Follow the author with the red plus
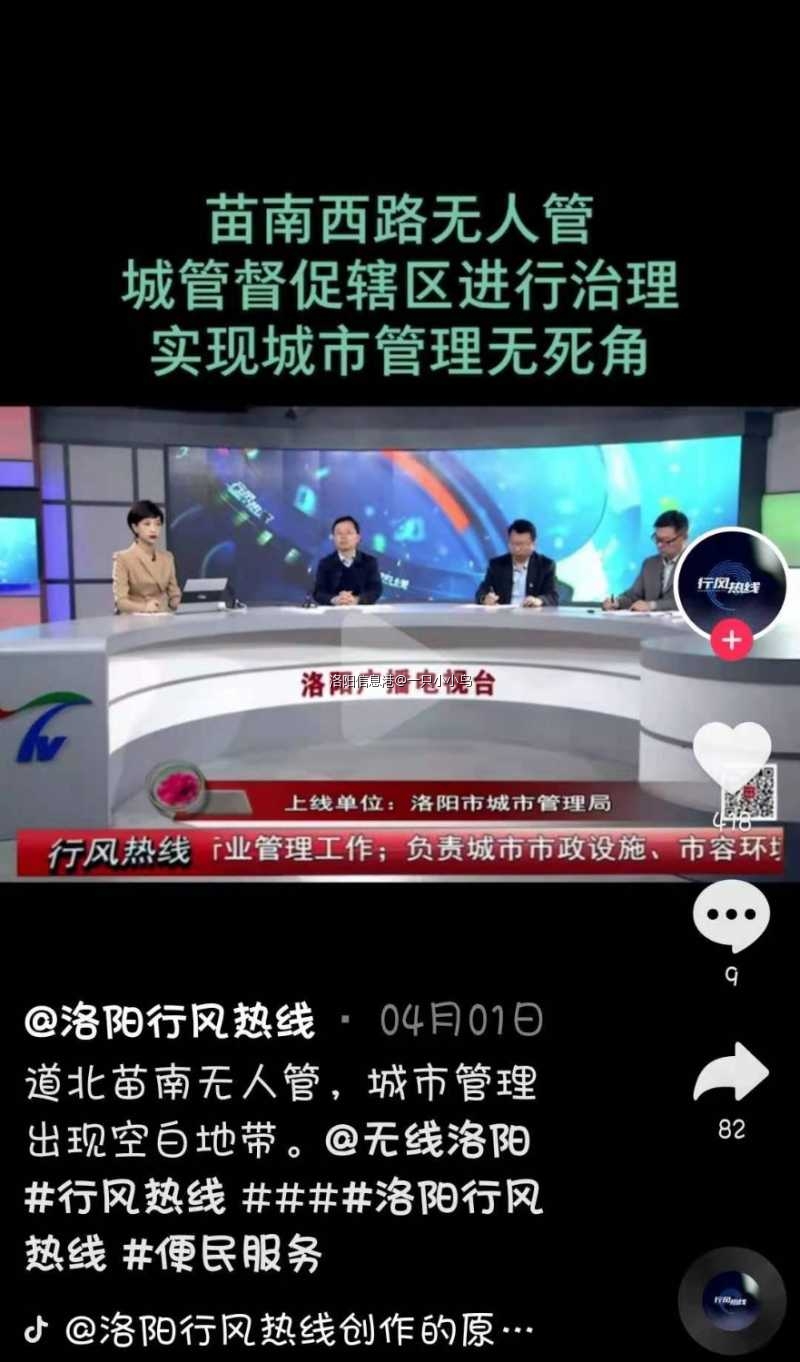Screen dimensions: 800x1362 click(731, 641)
